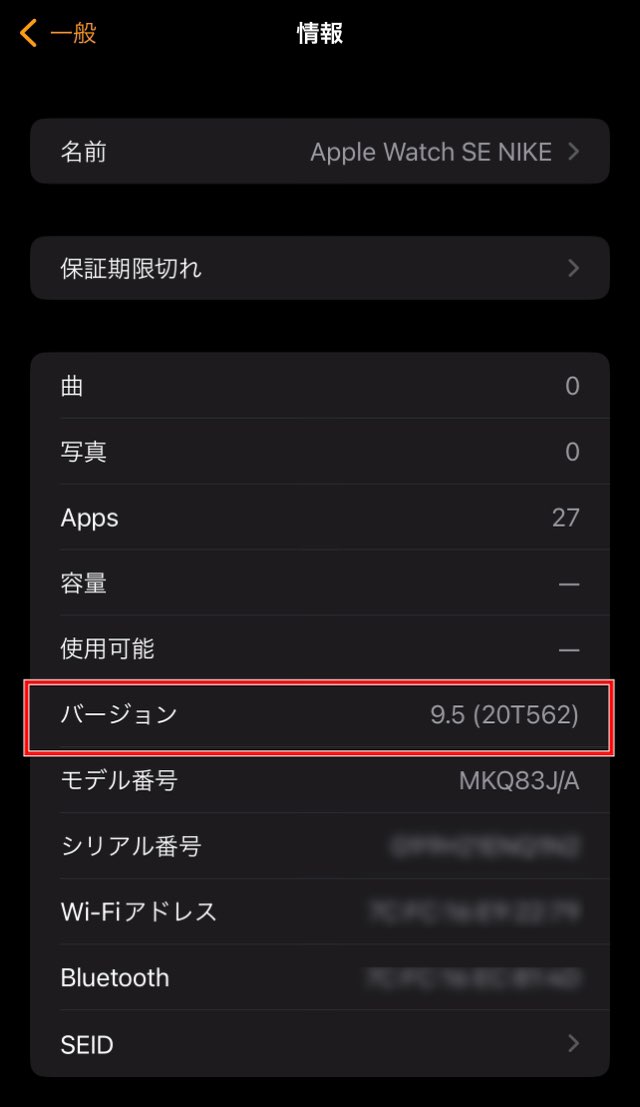Screen dimensions: 640x1107
Task: Open the 保証期限切れ warranty row
Action: coord(320,268)
